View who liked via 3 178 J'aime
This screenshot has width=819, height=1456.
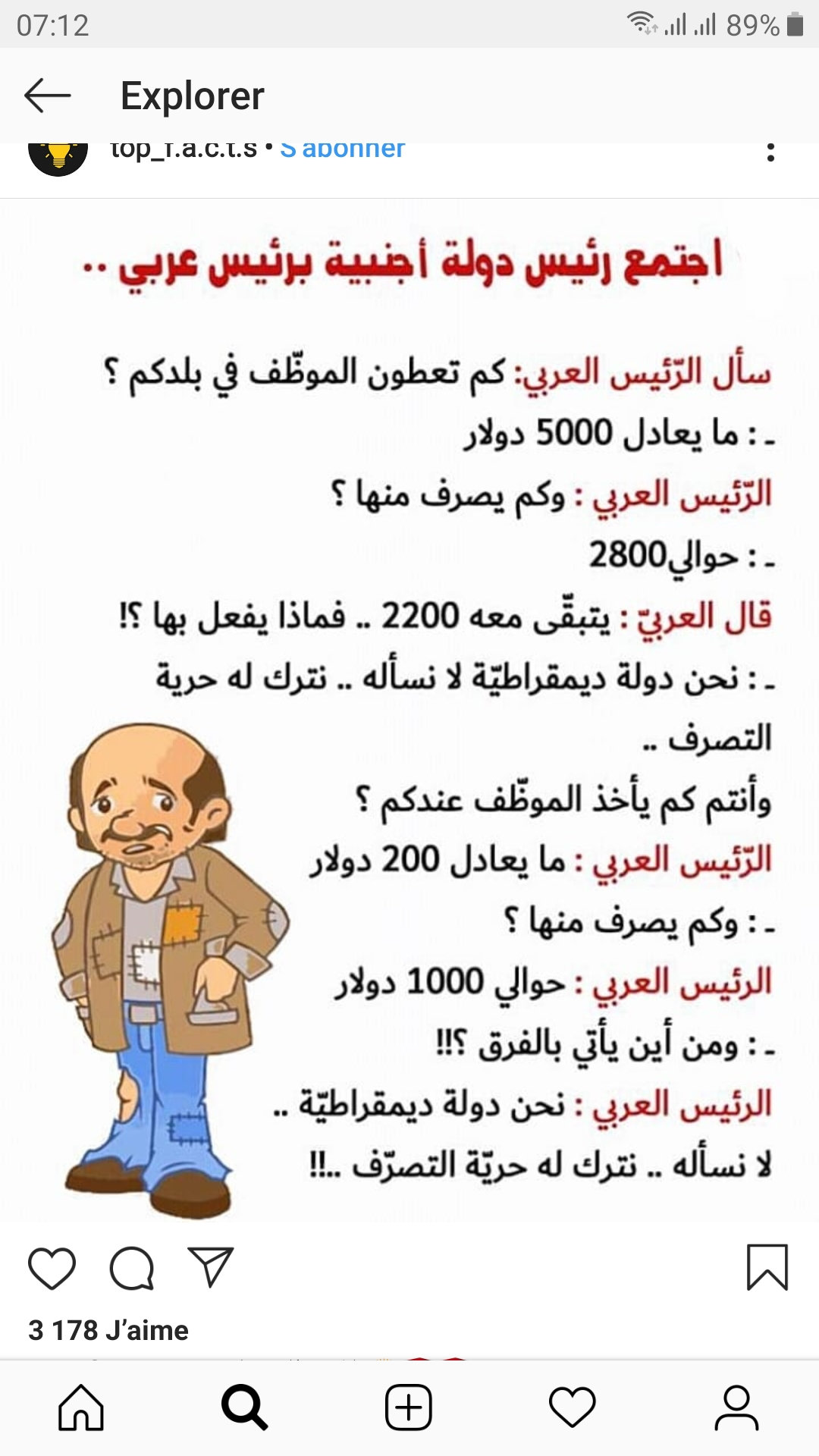(108, 1330)
